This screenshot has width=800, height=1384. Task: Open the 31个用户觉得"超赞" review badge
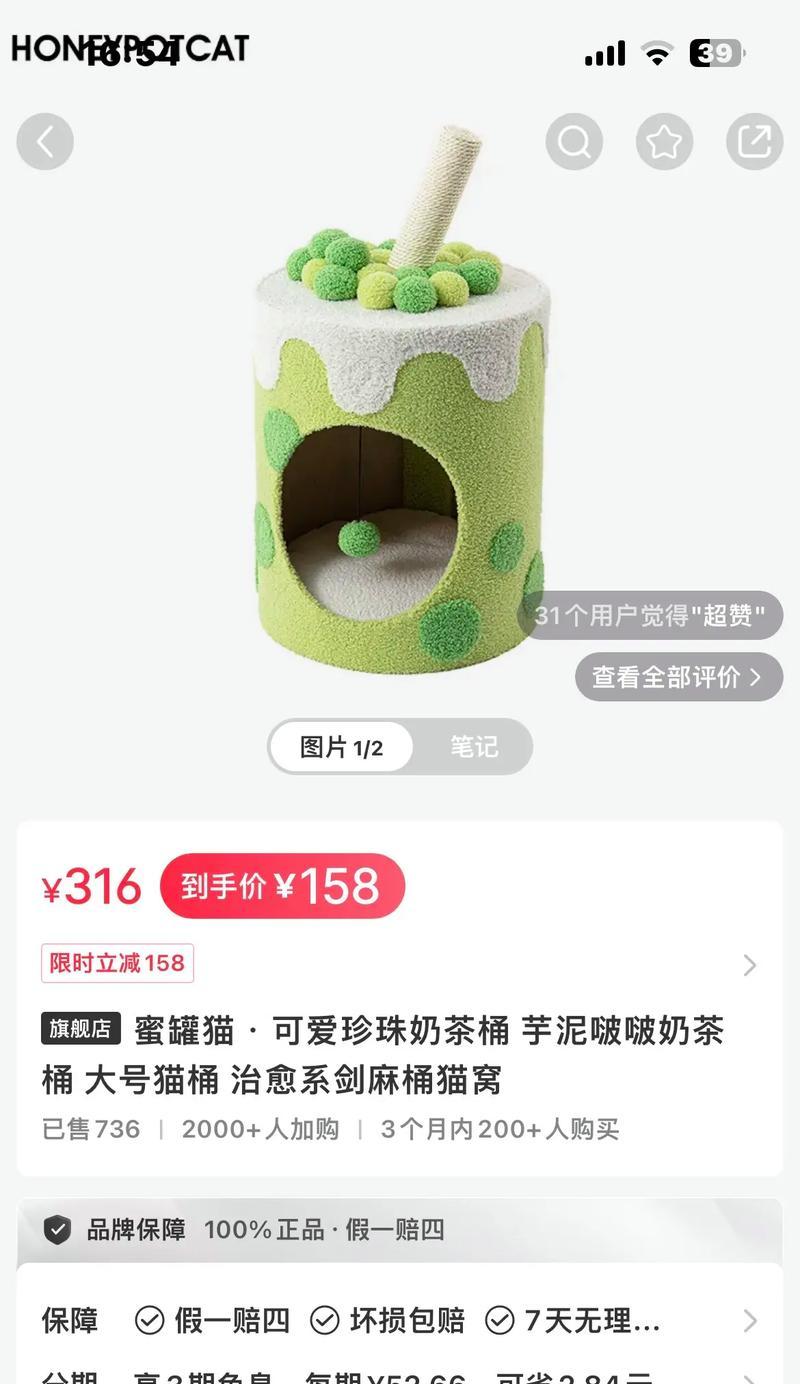click(650, 615)
